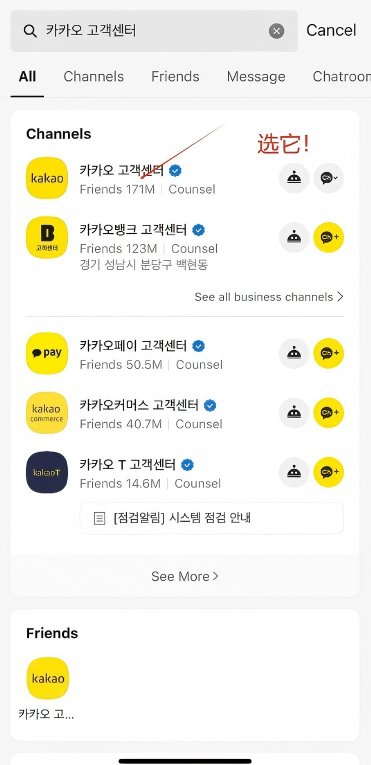This screenshot has height=765, width=371.
Task: Add 카카오뱅크 고객센터 channel as friend
Action: click(x=329, y=238)
